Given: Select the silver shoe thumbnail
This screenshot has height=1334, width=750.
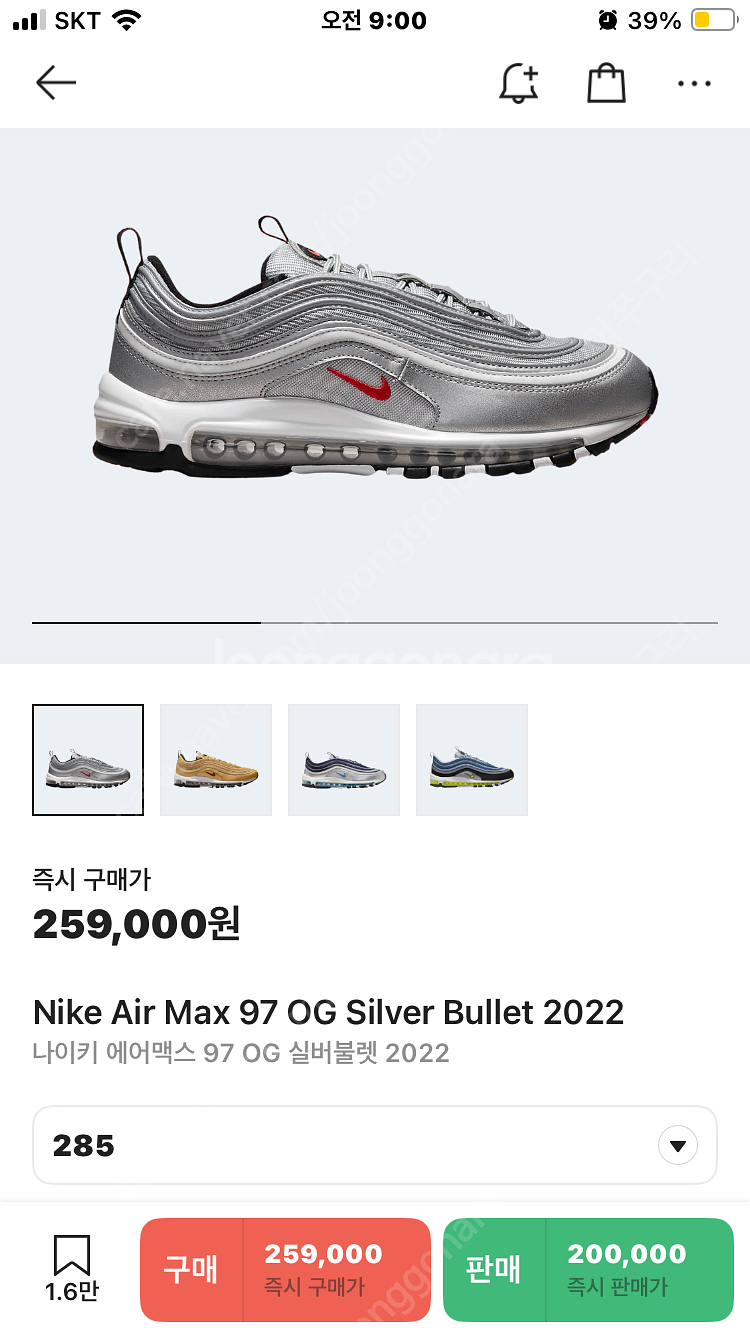Looking at the screenshot, I should pos(88,760).
